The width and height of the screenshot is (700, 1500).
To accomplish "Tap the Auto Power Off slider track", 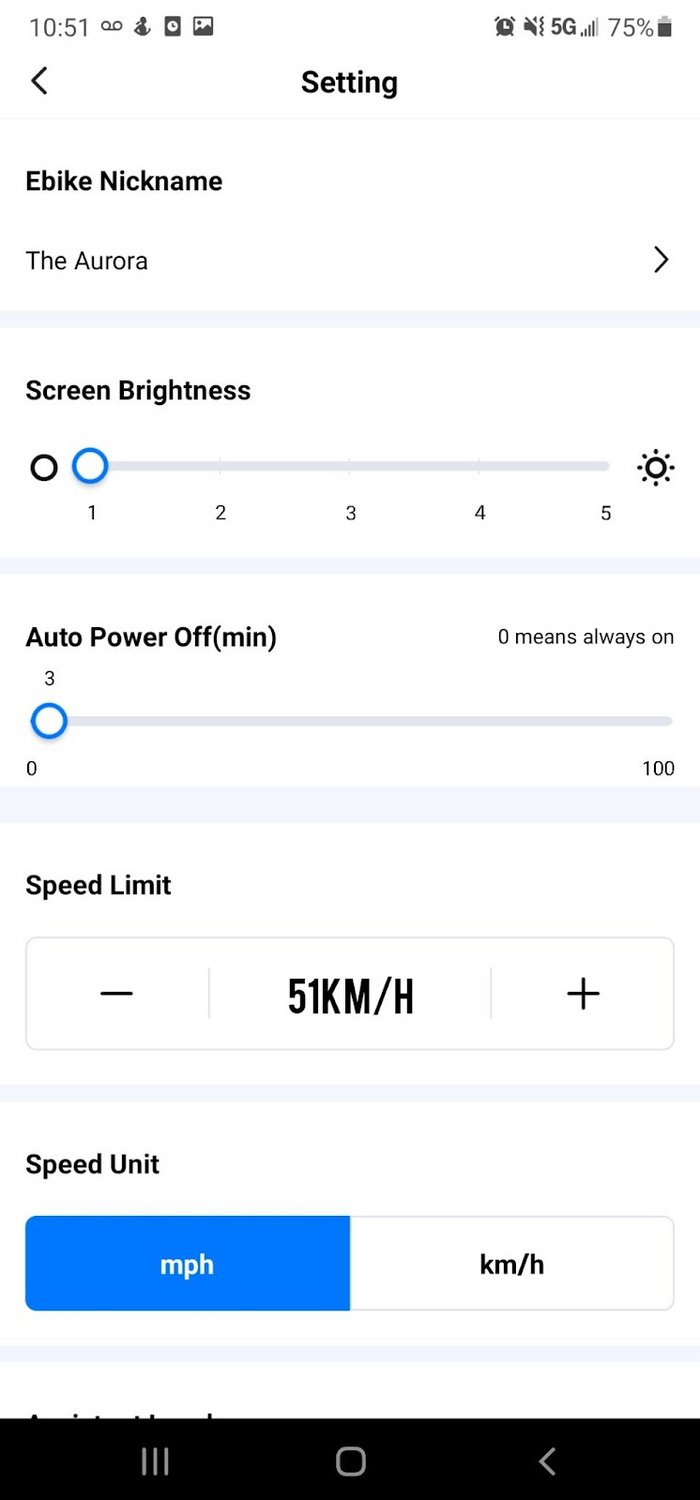I will pos(360,721).
